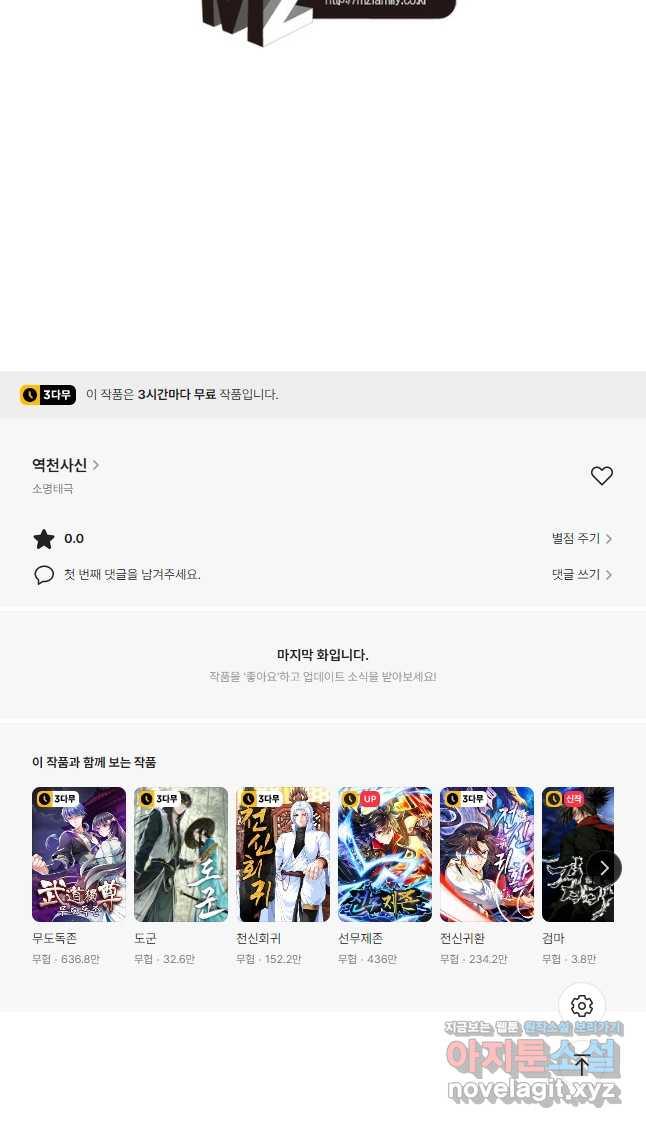
Task: Open viewer settings gear
Action: pos(582,1006)
